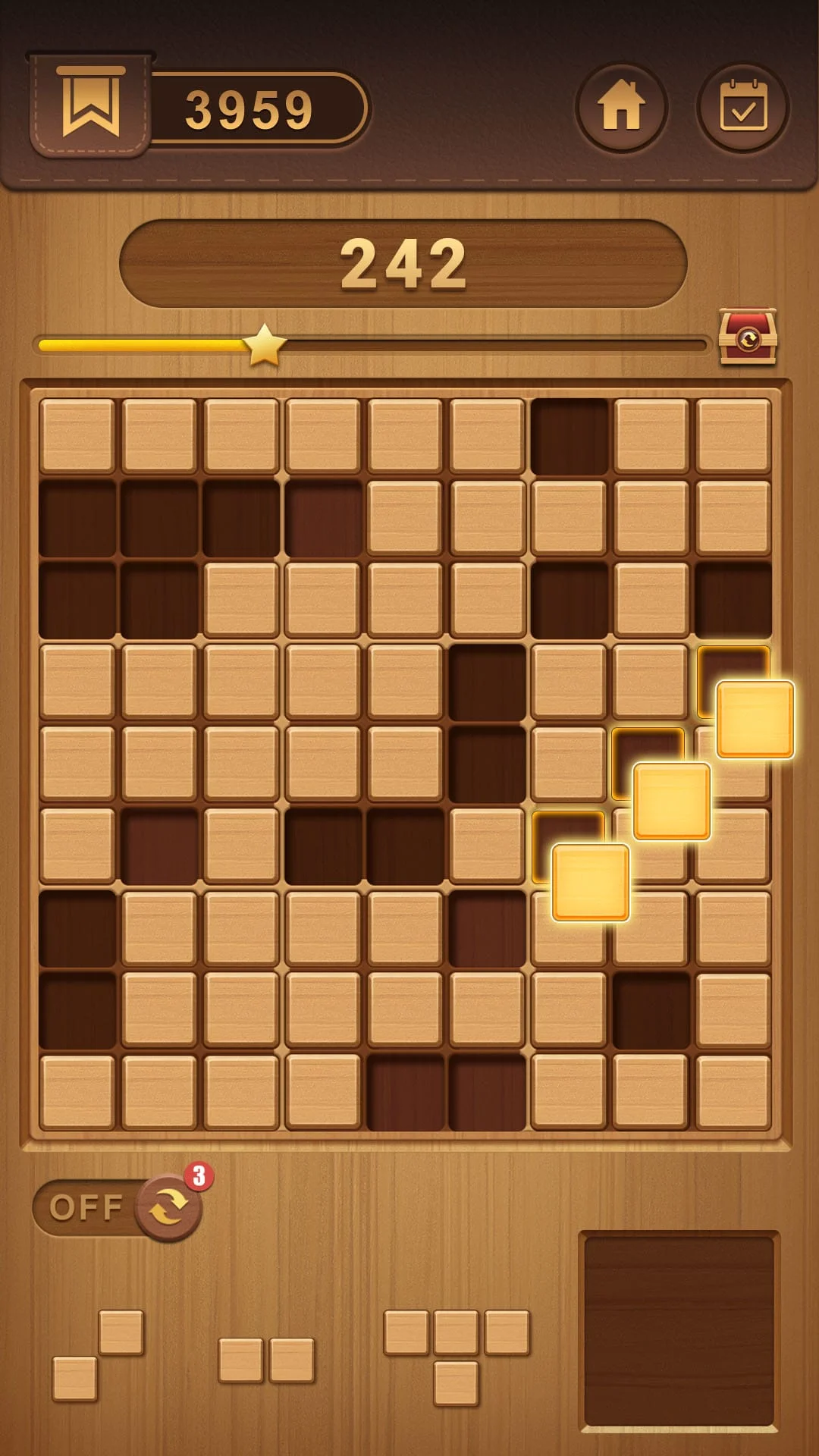Go to the home screen
The image size is (819, 1456).
click(x=621, y=107)
